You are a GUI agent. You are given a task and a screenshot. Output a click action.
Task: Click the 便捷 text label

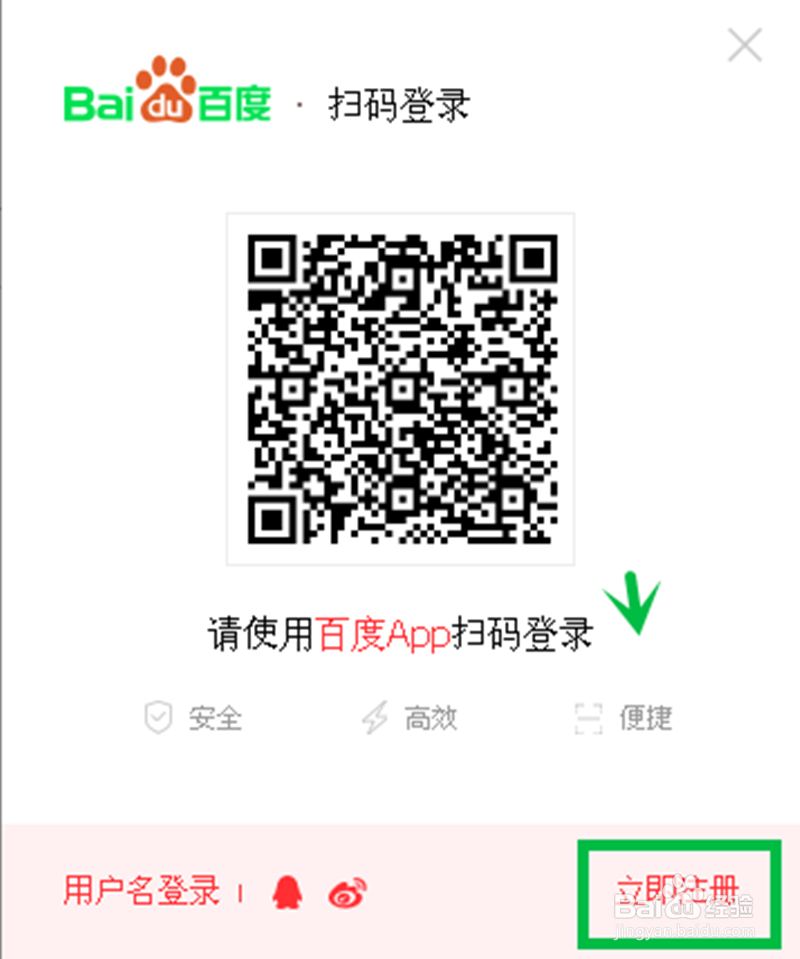pos(644,719)
